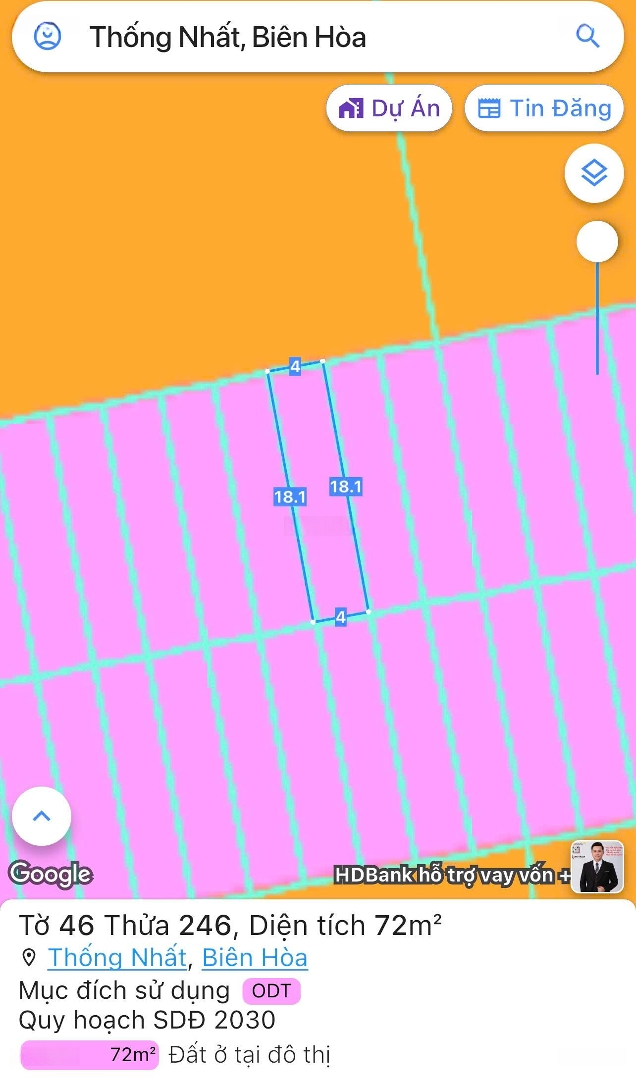
Task: Open the Thống Nhất link
Action: [117, 958]
